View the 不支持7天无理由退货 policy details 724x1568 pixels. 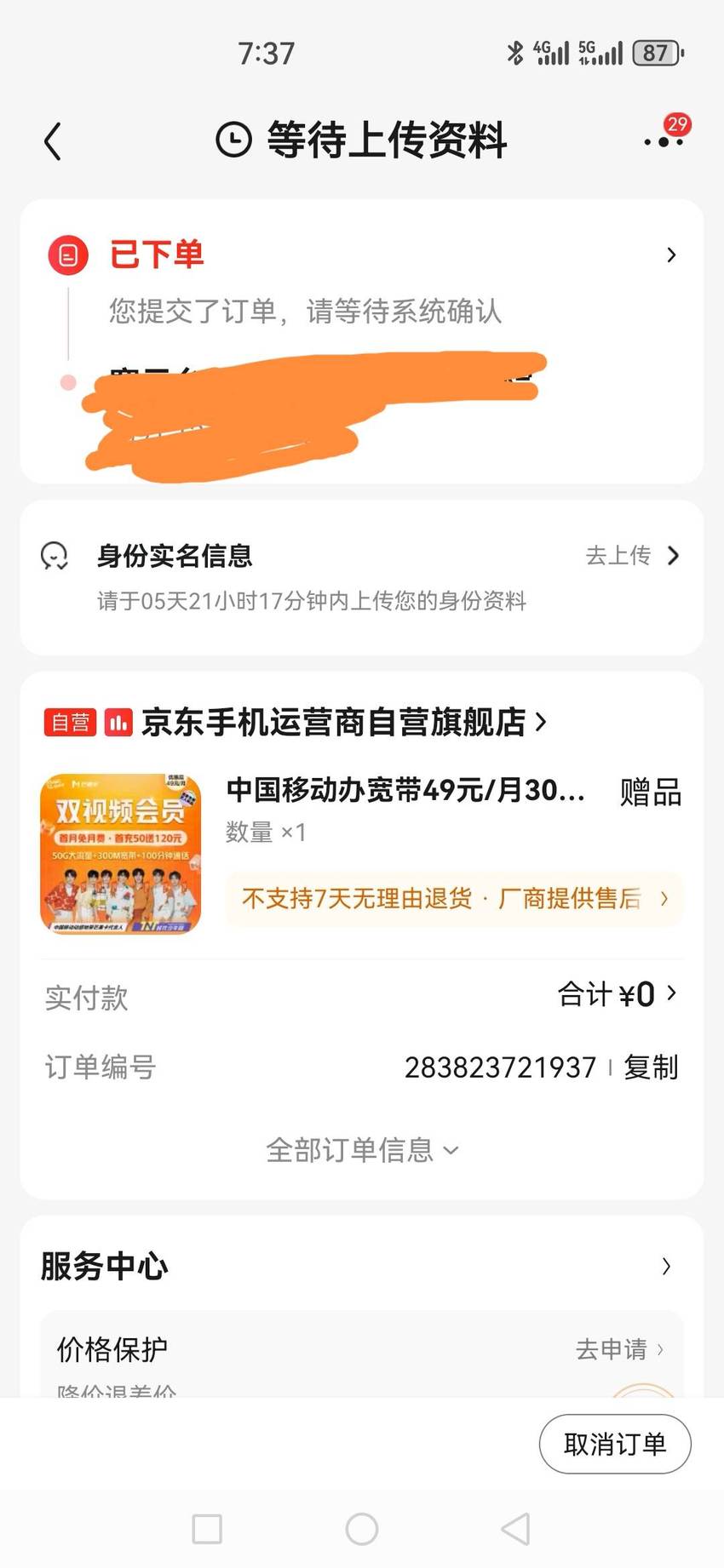click(x=454, y=898)
